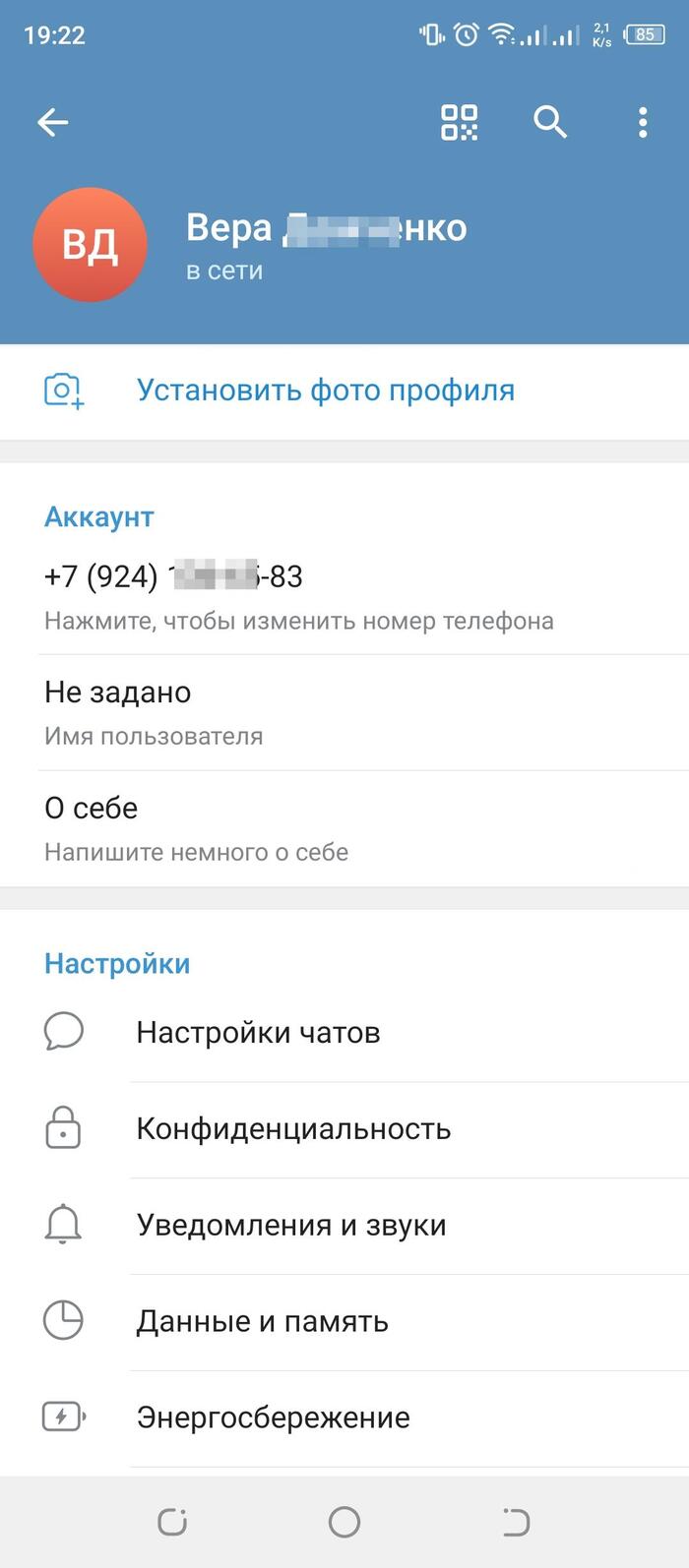Screen dimensions: 689x1568
Task: Open Настройки чатов
Action: pos(258,1032)
